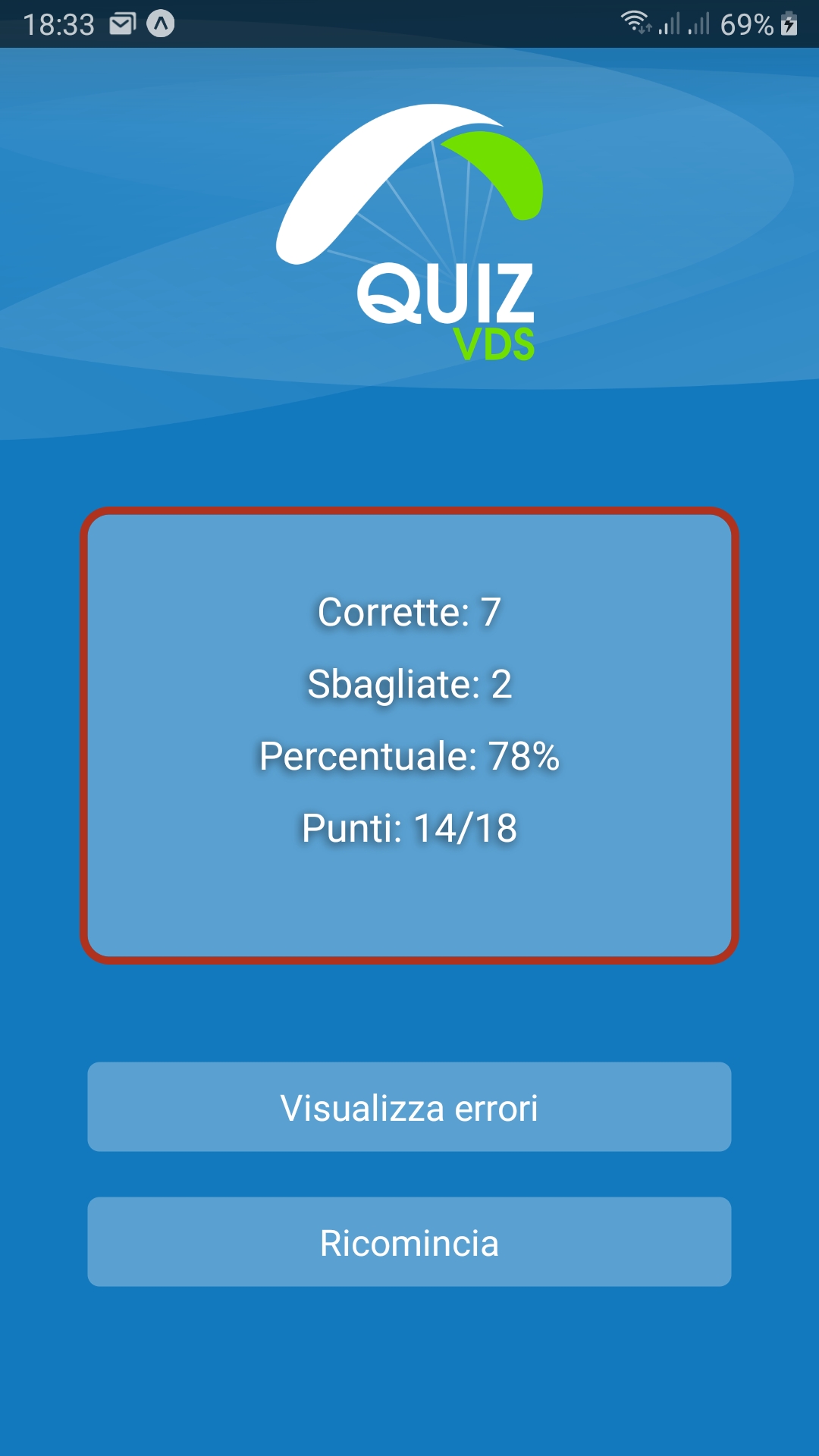Restart the quiz with Ricomincia
The image size is (819, 1456).
point(409,1242)
